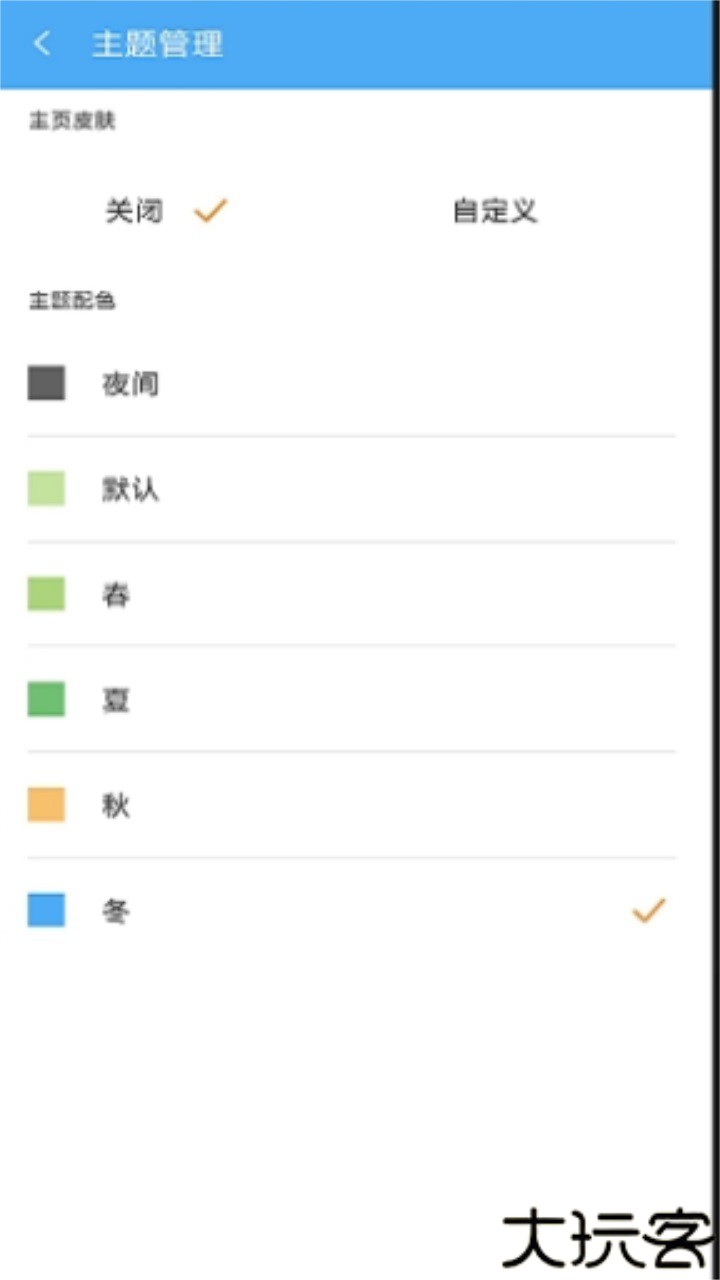The image size is (720, 1280).
Task: Click the dark green summer theme swatch
Action: pos(45,699)
